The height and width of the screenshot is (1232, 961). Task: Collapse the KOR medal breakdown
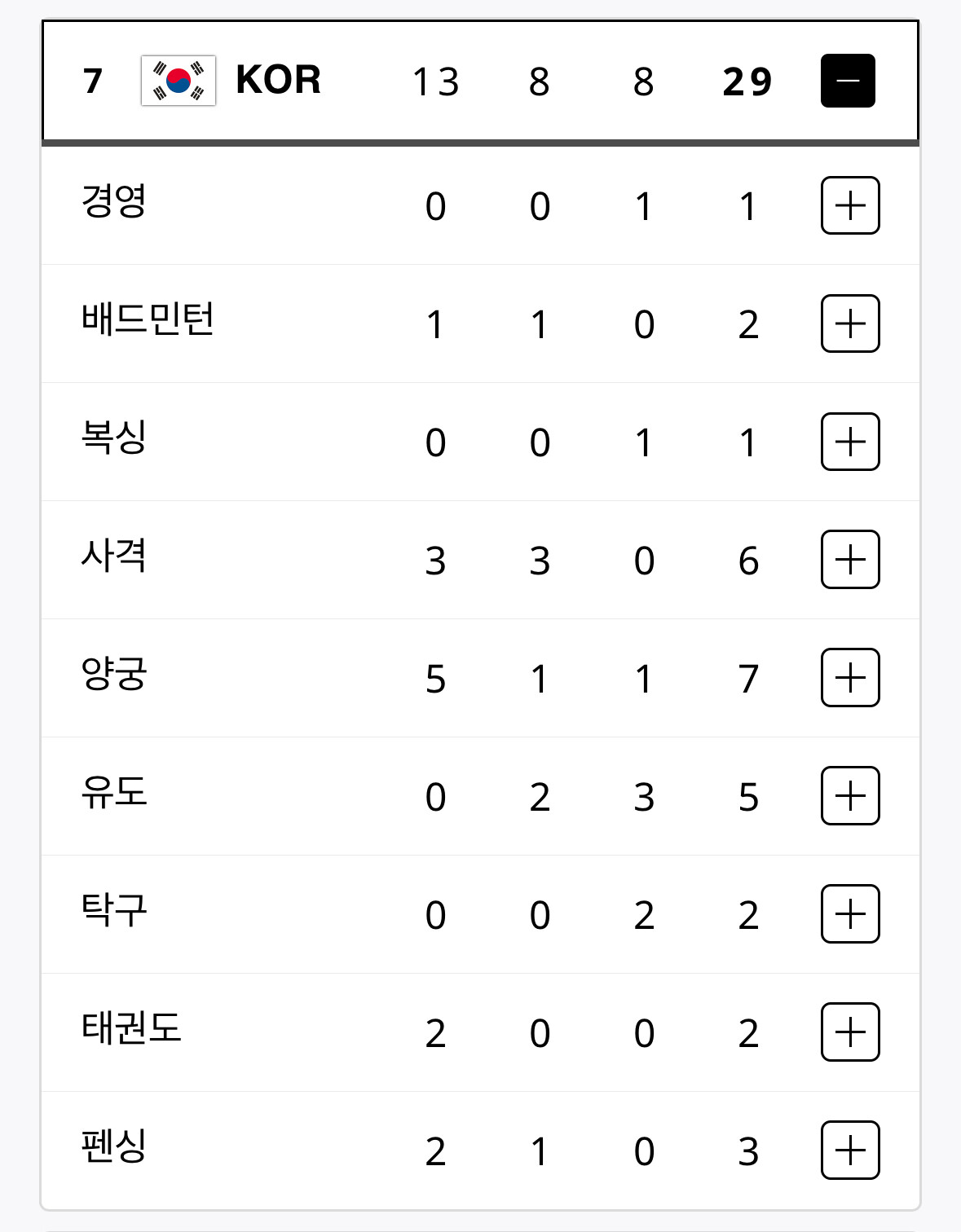pyautogui.click(x=848, y=81)
